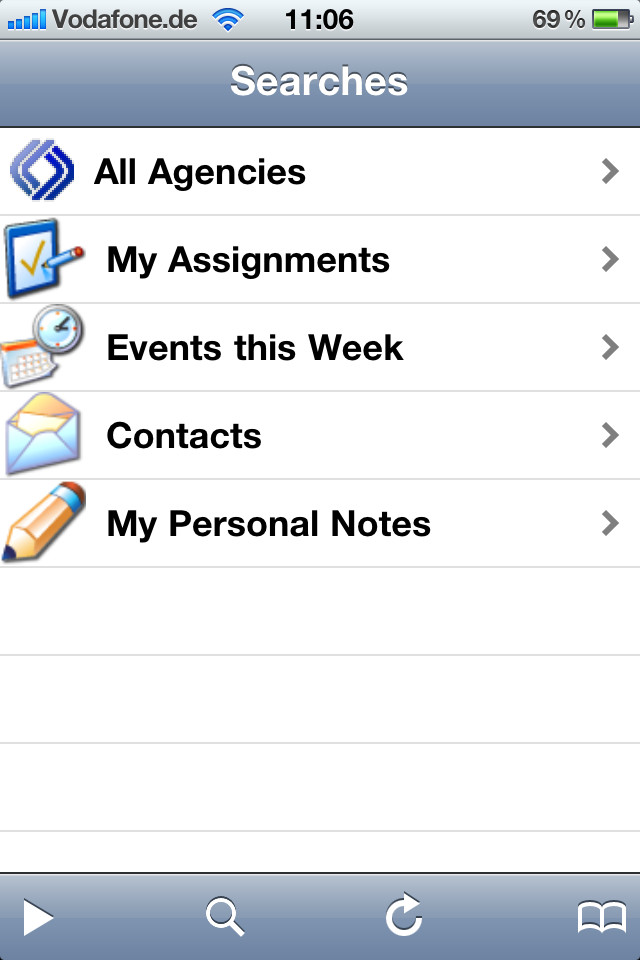Open the book icon in the toolbar
Image resolution: width=640 pixels, height=960 pixels.
point(601,916)
